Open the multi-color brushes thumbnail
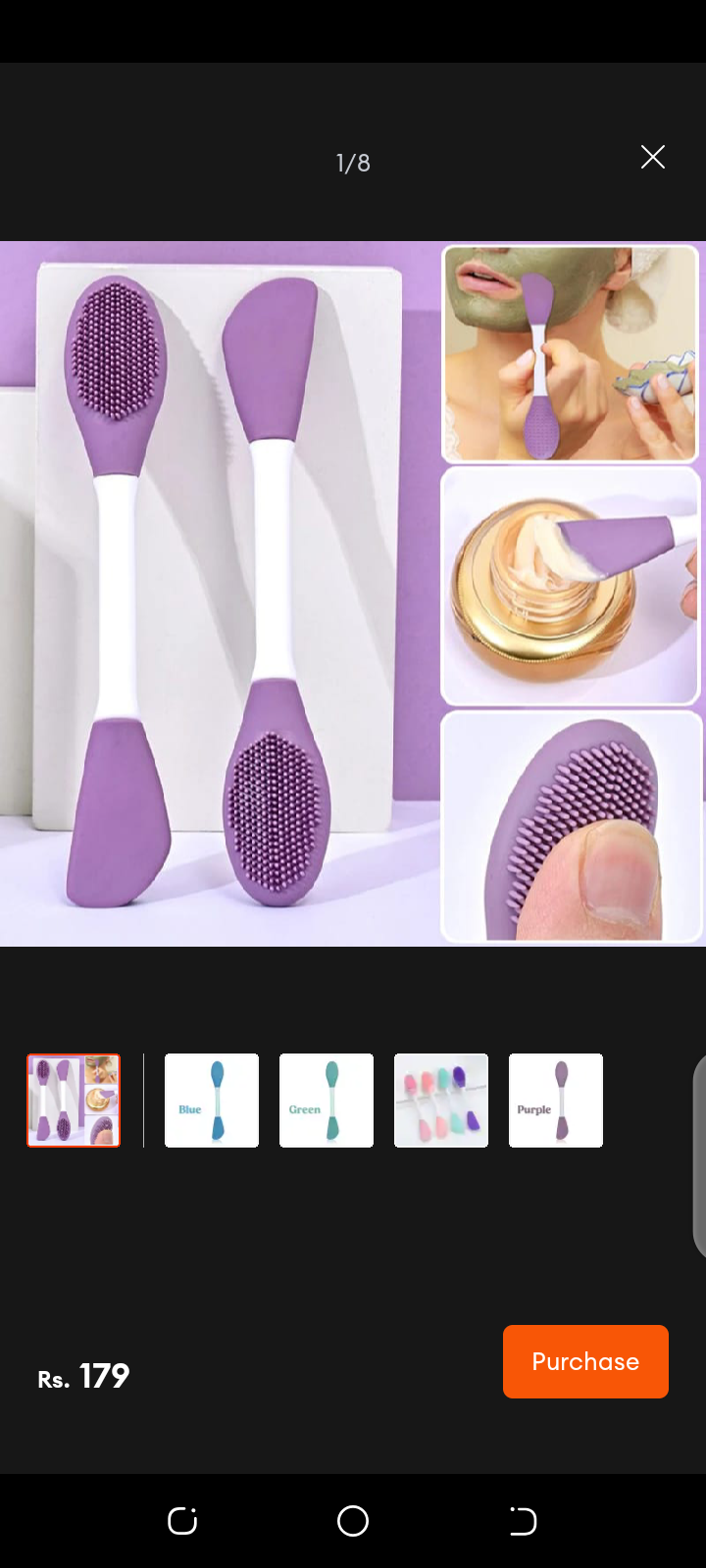 point(441,1101)
